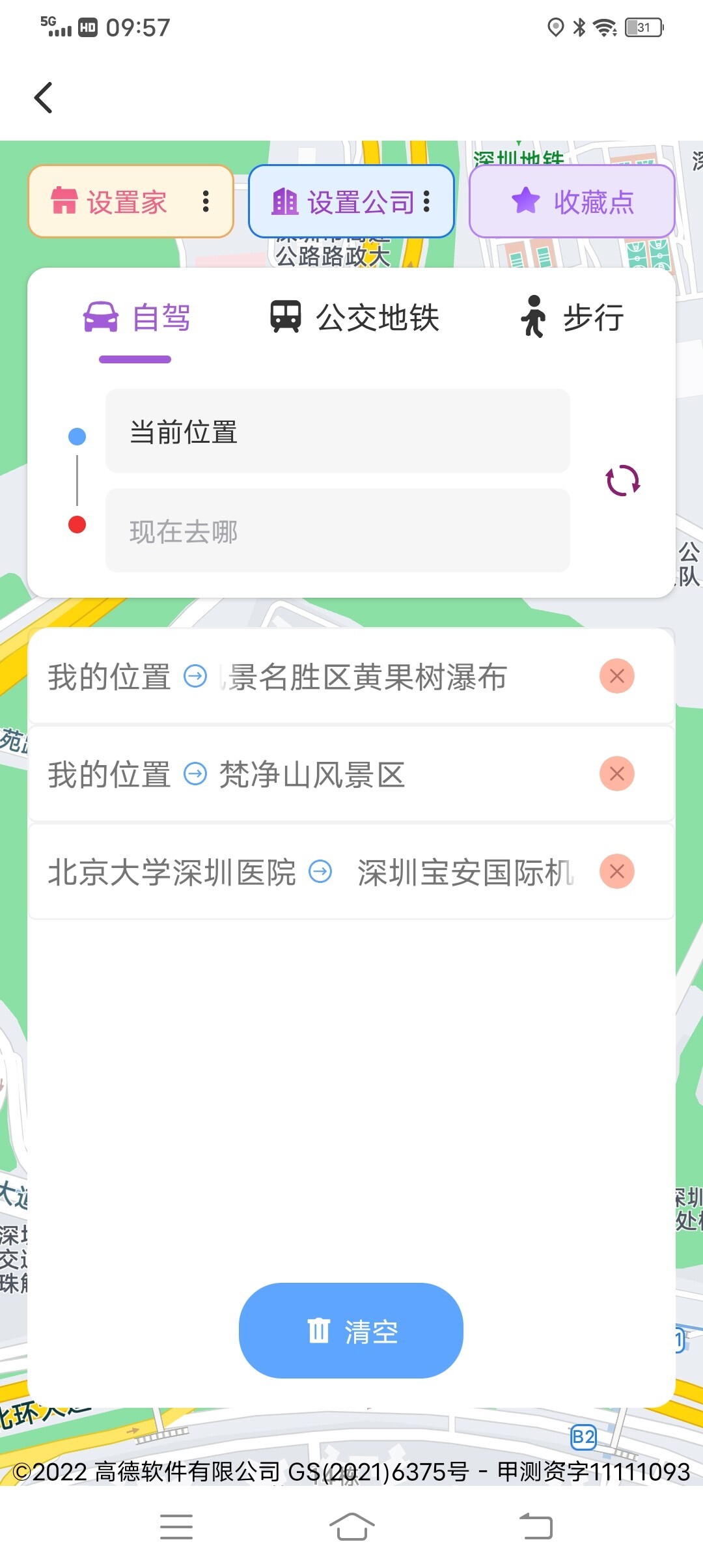Remove the 梵净山风景区 route record
The image size is (703, 1568).
click(616, 774)
